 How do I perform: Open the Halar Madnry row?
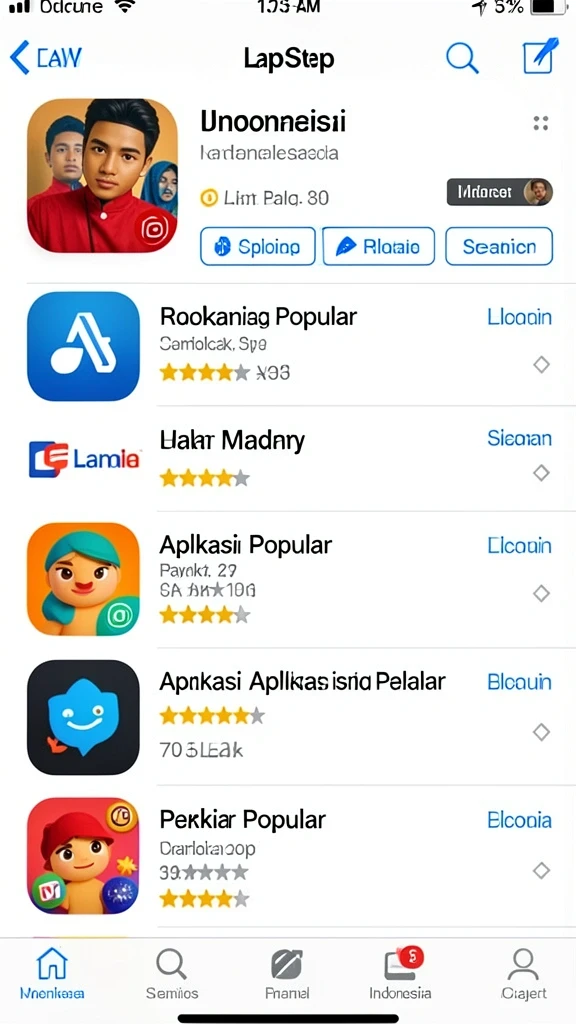pos(300,458)
